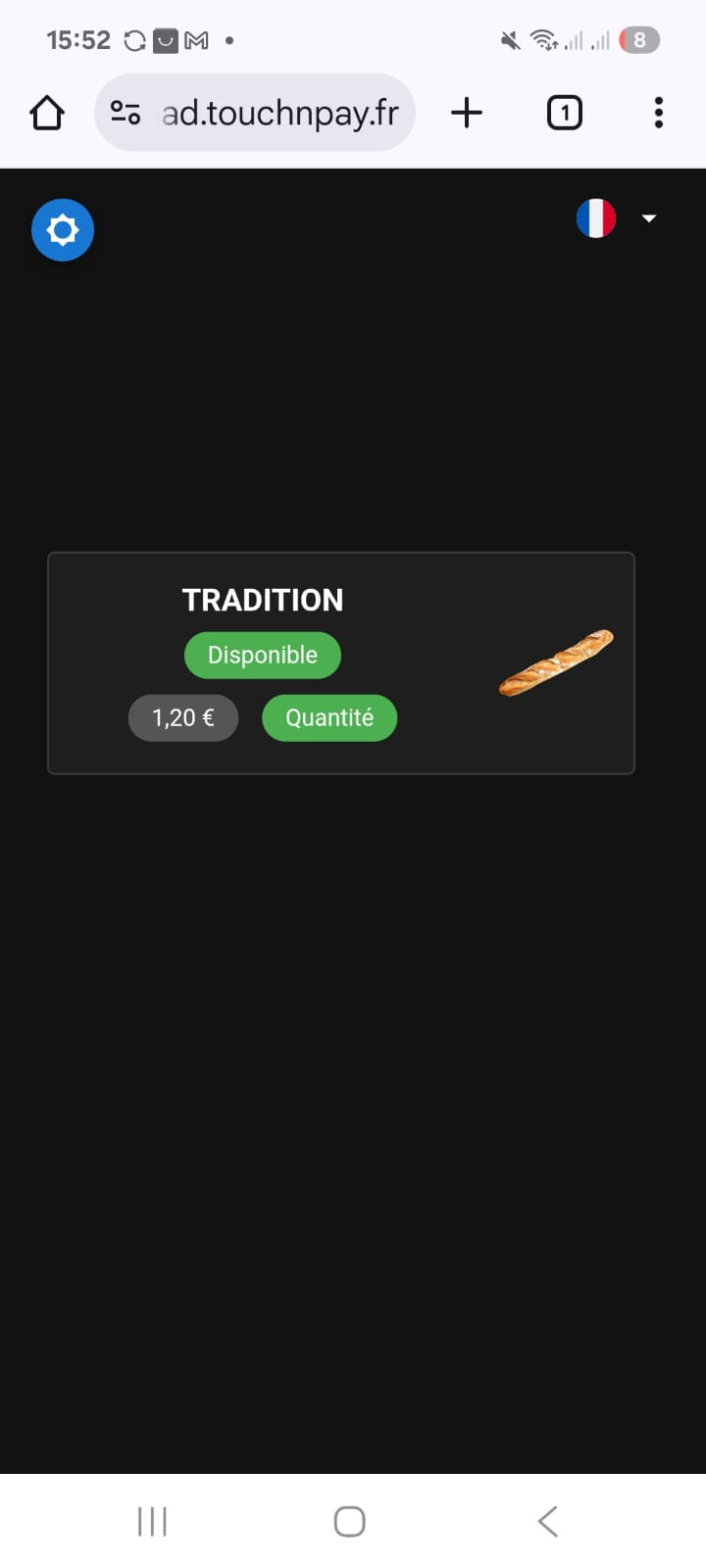Show the open tabs switcher
706x1568 pixels.
pyautogui.click(x=564, y=113)
